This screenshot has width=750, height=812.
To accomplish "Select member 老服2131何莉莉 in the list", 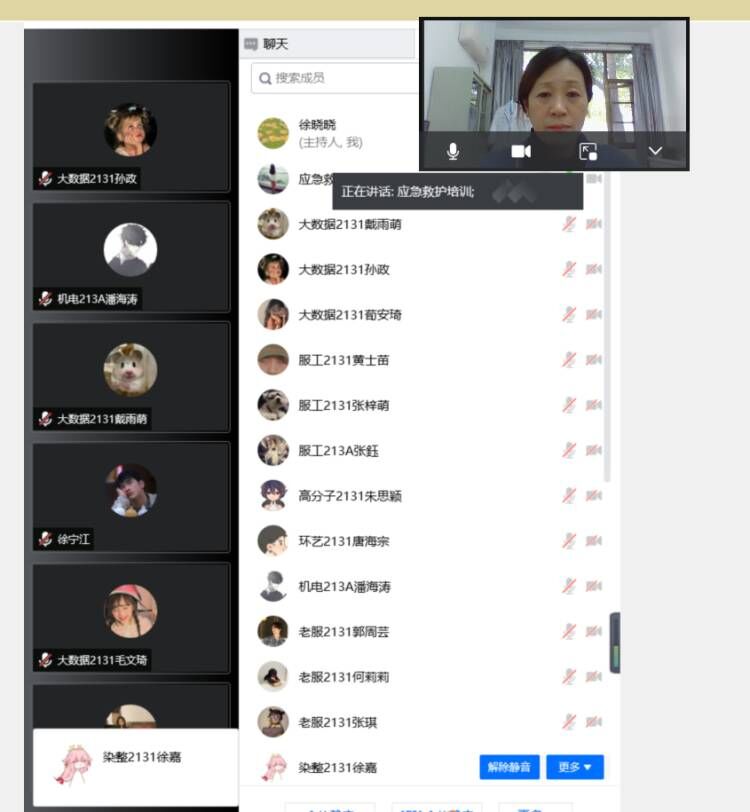I will pos(343,677).
